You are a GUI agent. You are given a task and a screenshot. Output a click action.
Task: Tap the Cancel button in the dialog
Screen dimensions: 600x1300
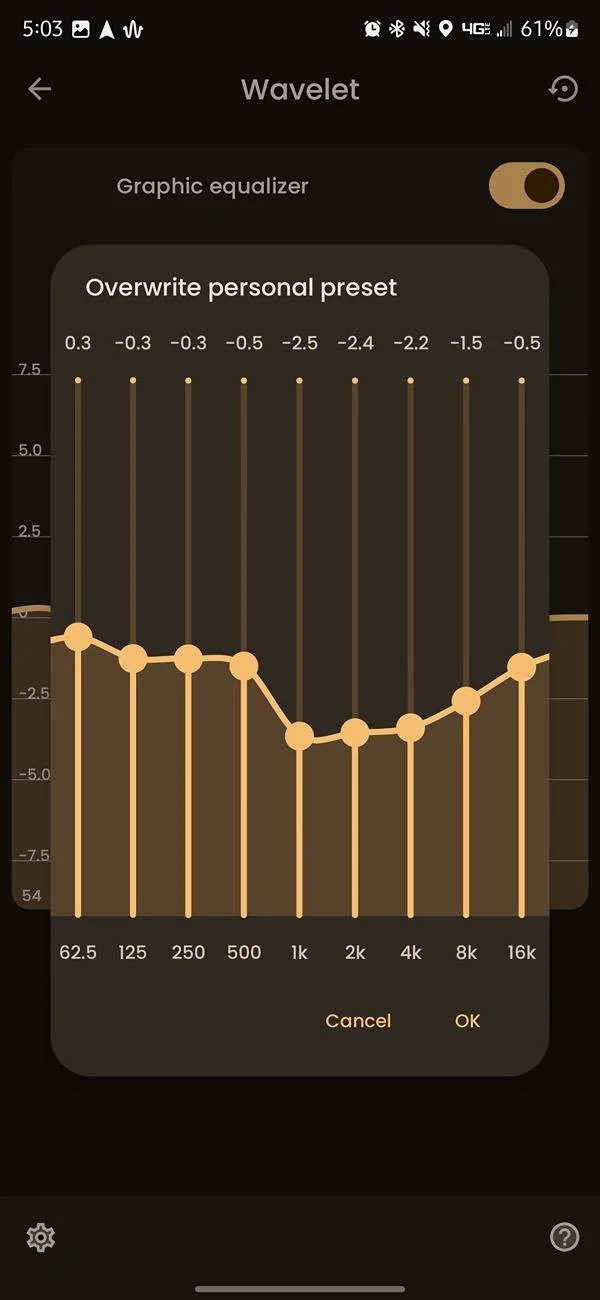click(358, 1021)
